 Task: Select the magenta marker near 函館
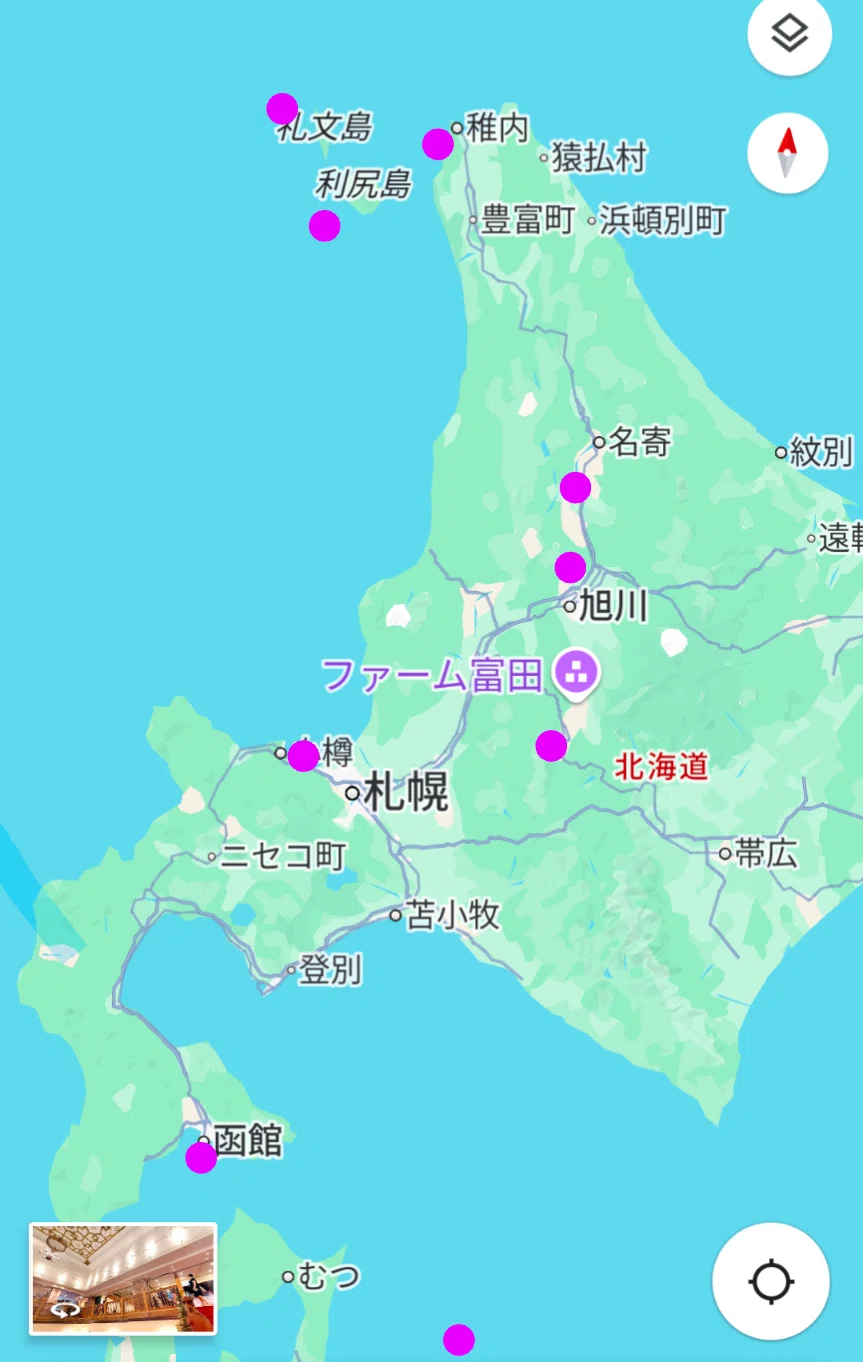[201, 1157]
